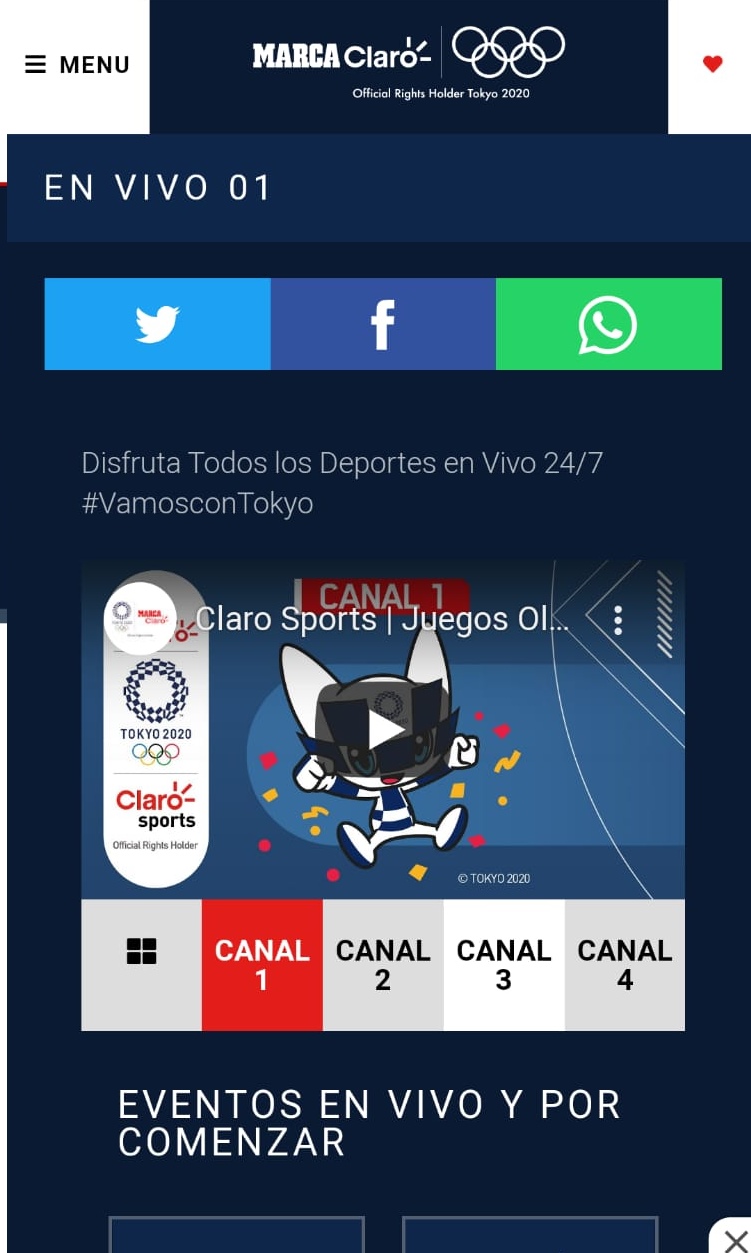The height and width of the screenshot is (1253, 751).
Task: Click the heart favorites icon
Action: (711, 63)
